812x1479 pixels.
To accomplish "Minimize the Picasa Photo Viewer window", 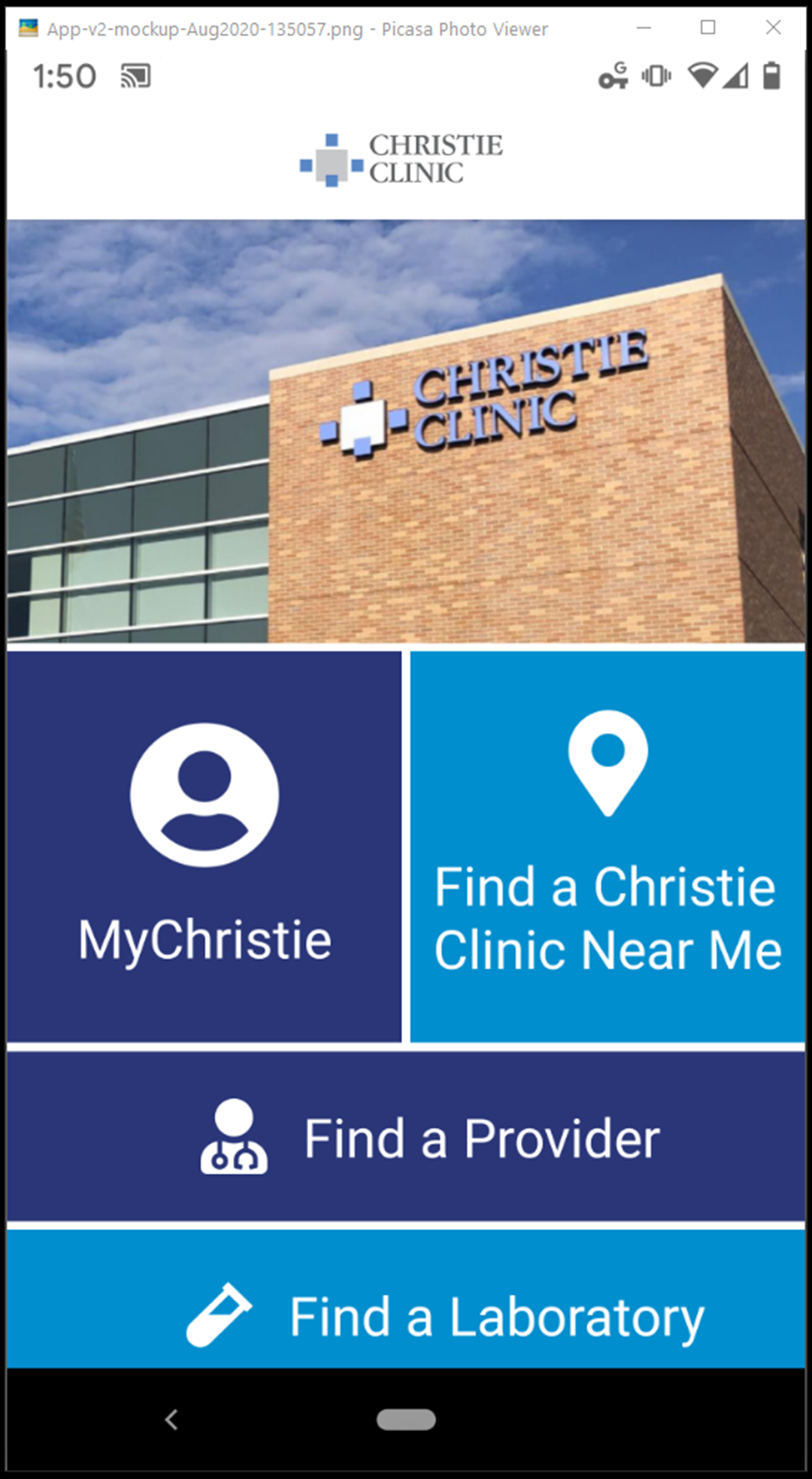I will click(x=644, y=28).
